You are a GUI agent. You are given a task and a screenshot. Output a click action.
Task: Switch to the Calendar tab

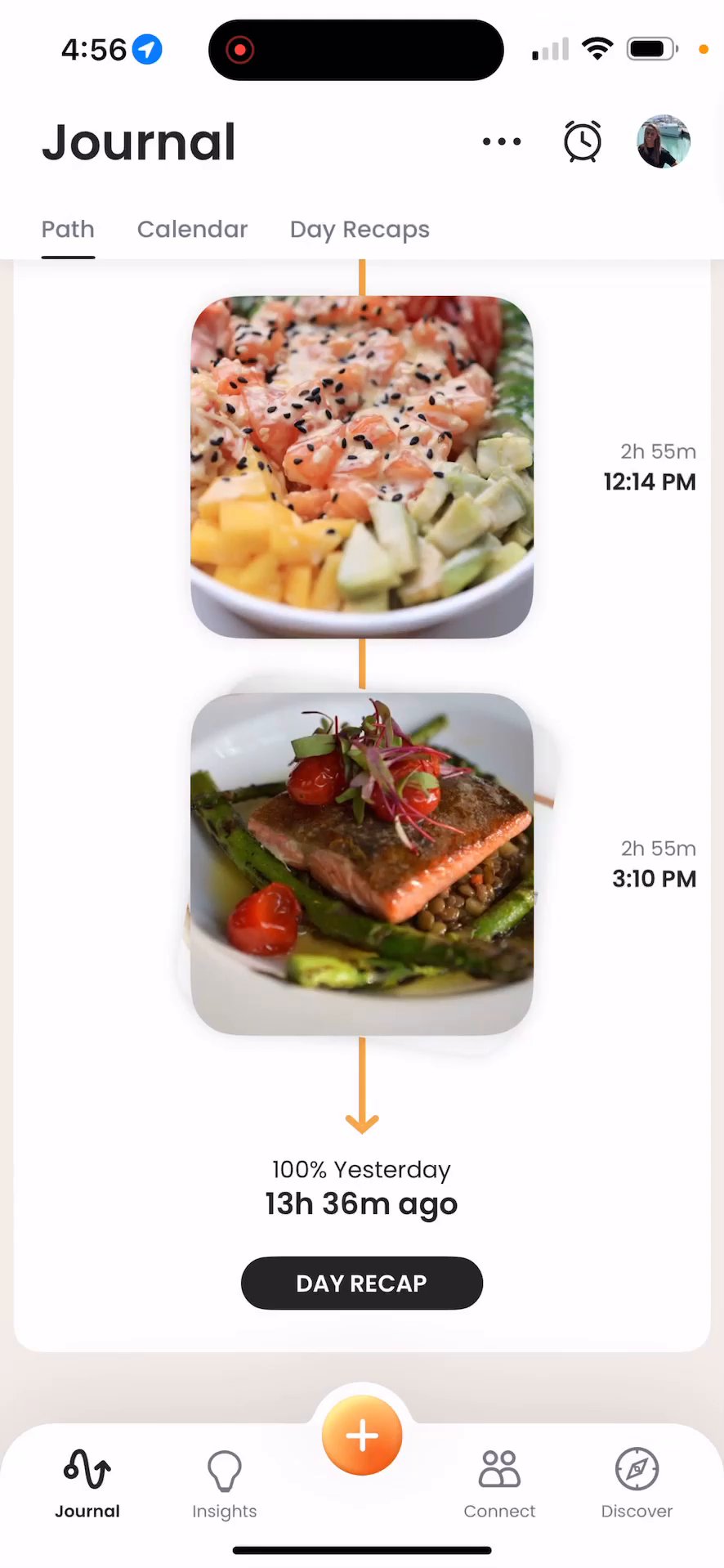pos(192,230)
